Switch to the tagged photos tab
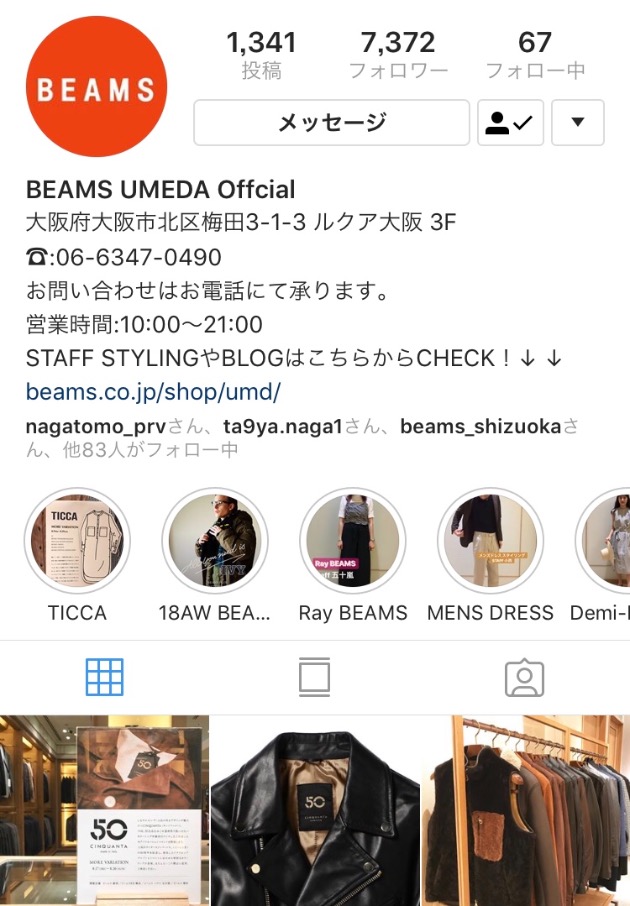Viewport: 630px width, 906px height. tap(524, 678)
